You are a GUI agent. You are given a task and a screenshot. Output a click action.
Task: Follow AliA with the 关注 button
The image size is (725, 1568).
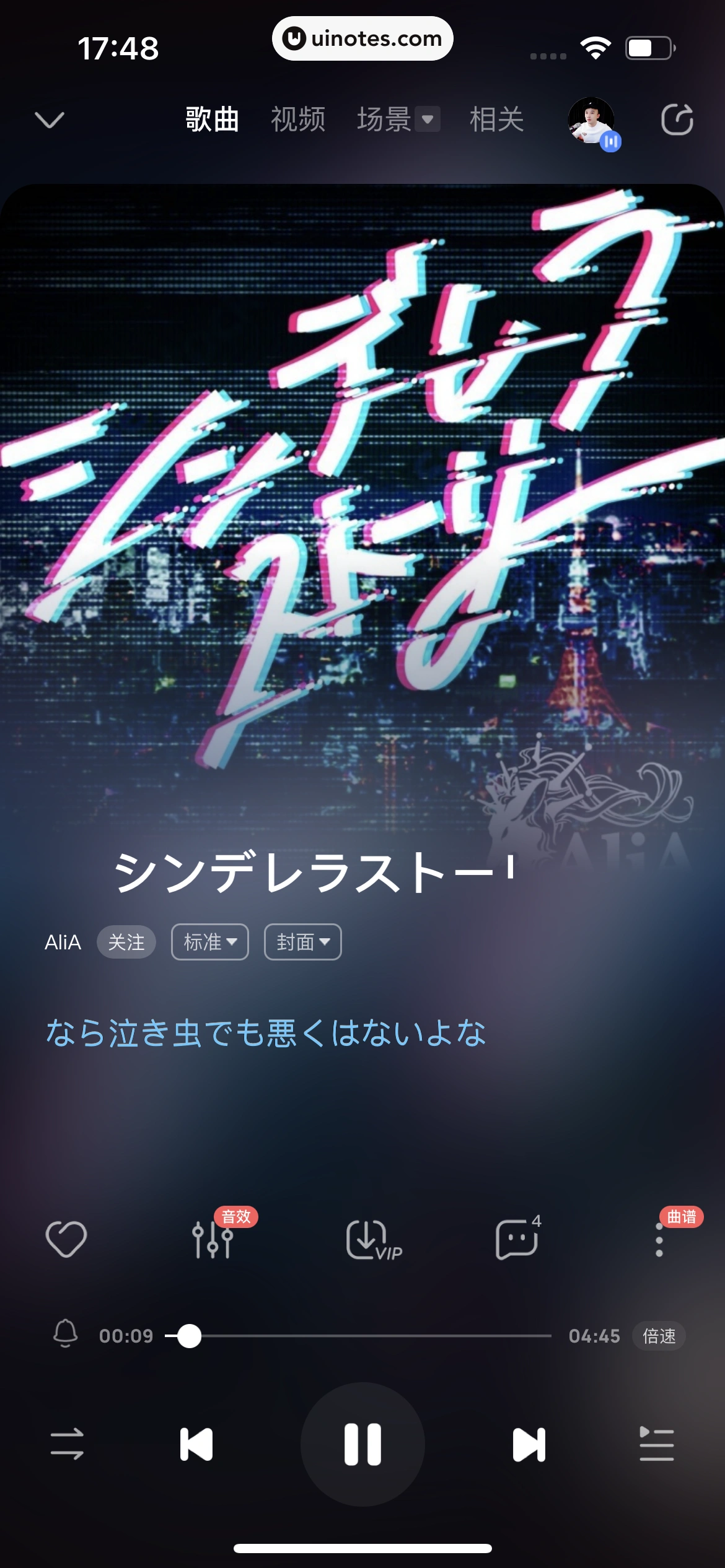[x=126, y=942]
